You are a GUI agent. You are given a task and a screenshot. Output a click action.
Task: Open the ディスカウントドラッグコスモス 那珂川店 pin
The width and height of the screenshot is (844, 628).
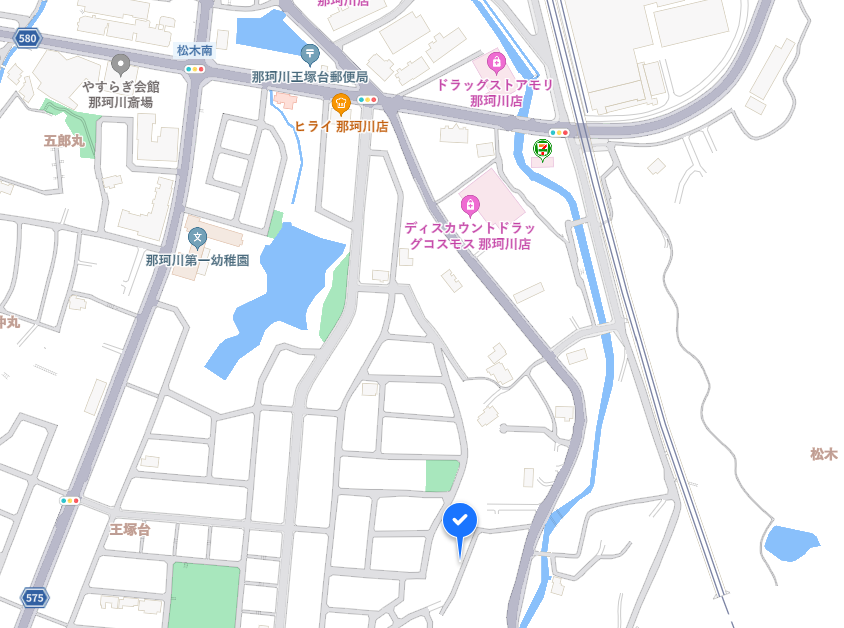pyautogui.click(x=470, y=205)
